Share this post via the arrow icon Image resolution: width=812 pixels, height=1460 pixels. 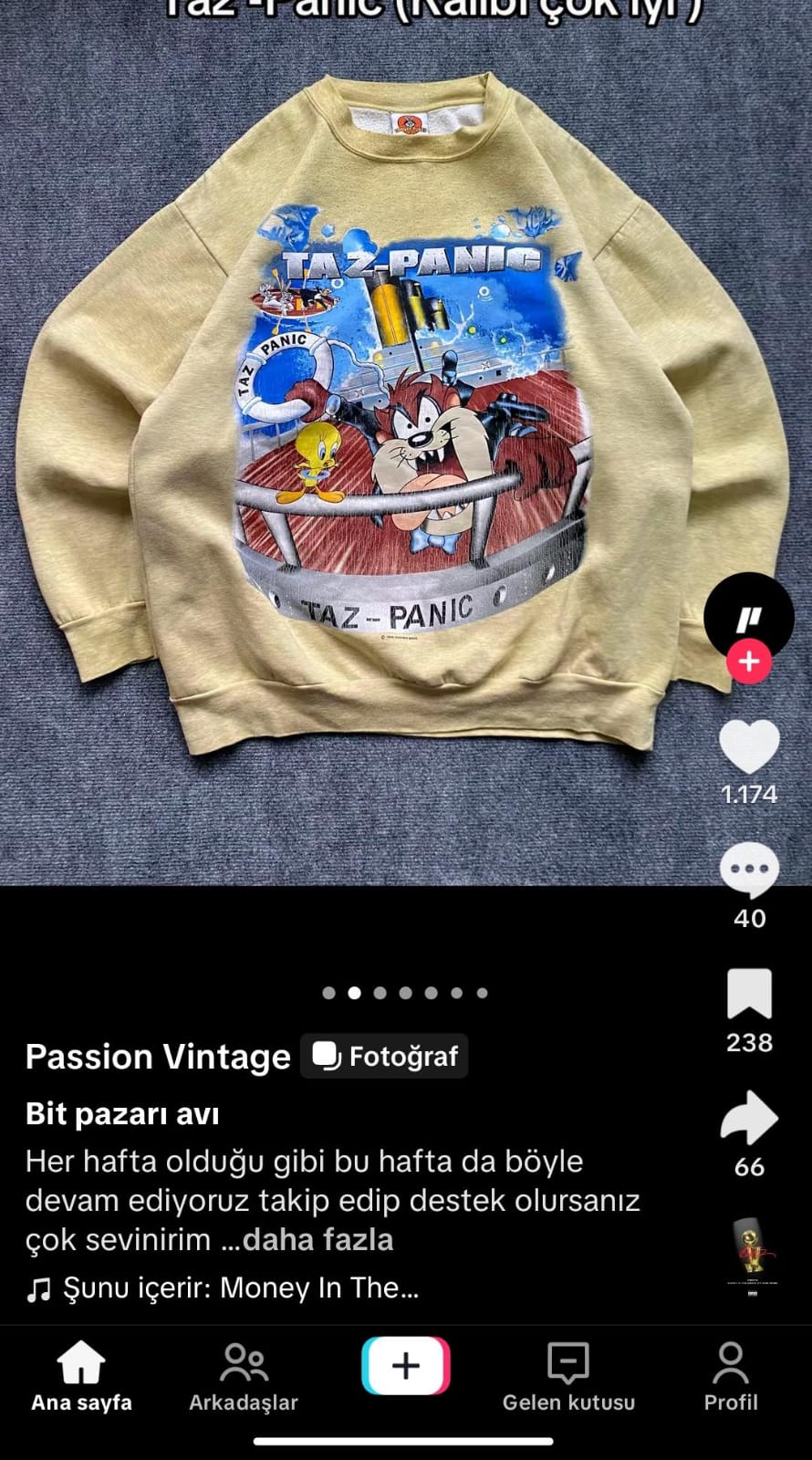[749, 1118]
